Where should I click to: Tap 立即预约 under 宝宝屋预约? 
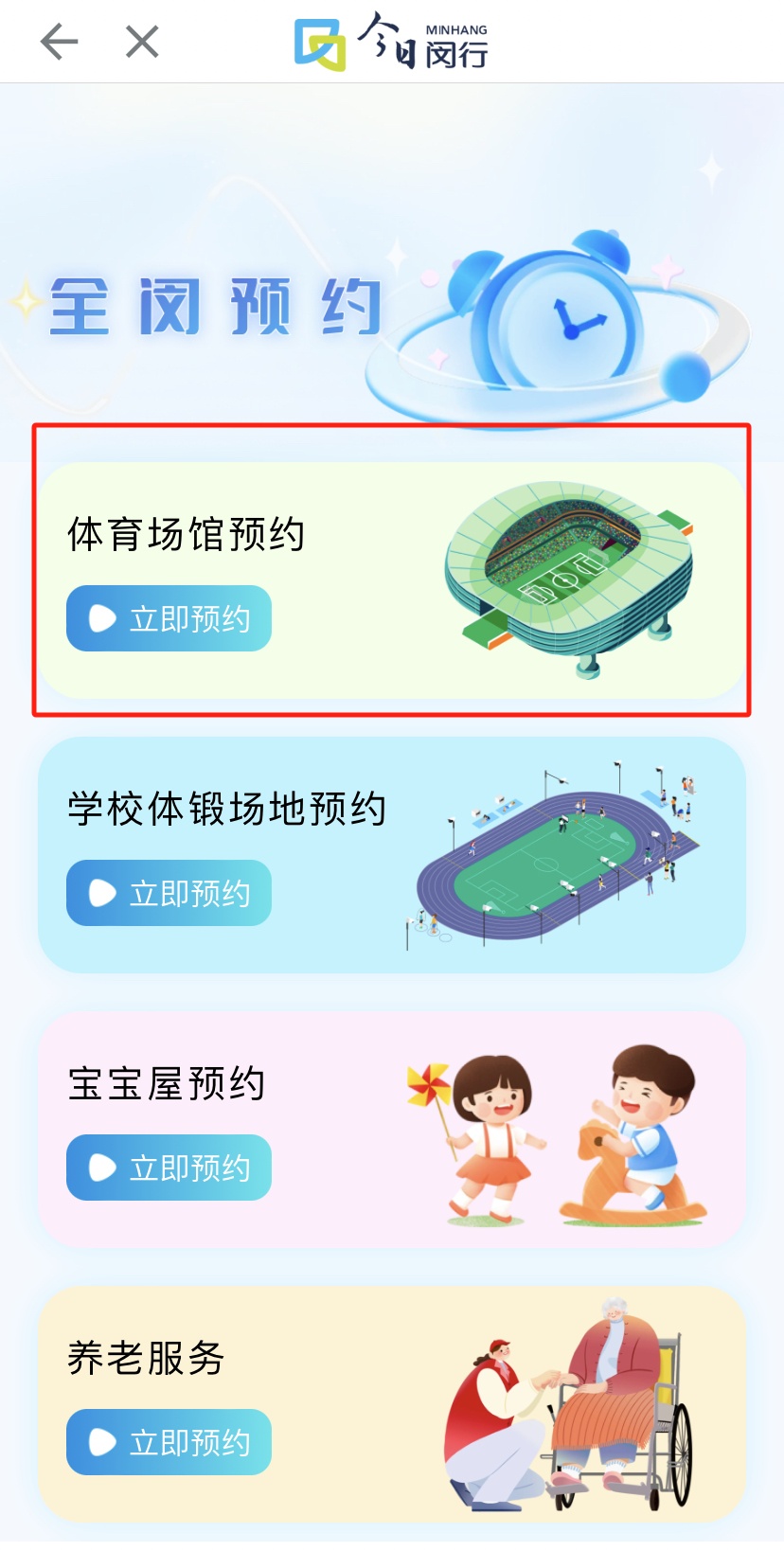(169, 1168)
